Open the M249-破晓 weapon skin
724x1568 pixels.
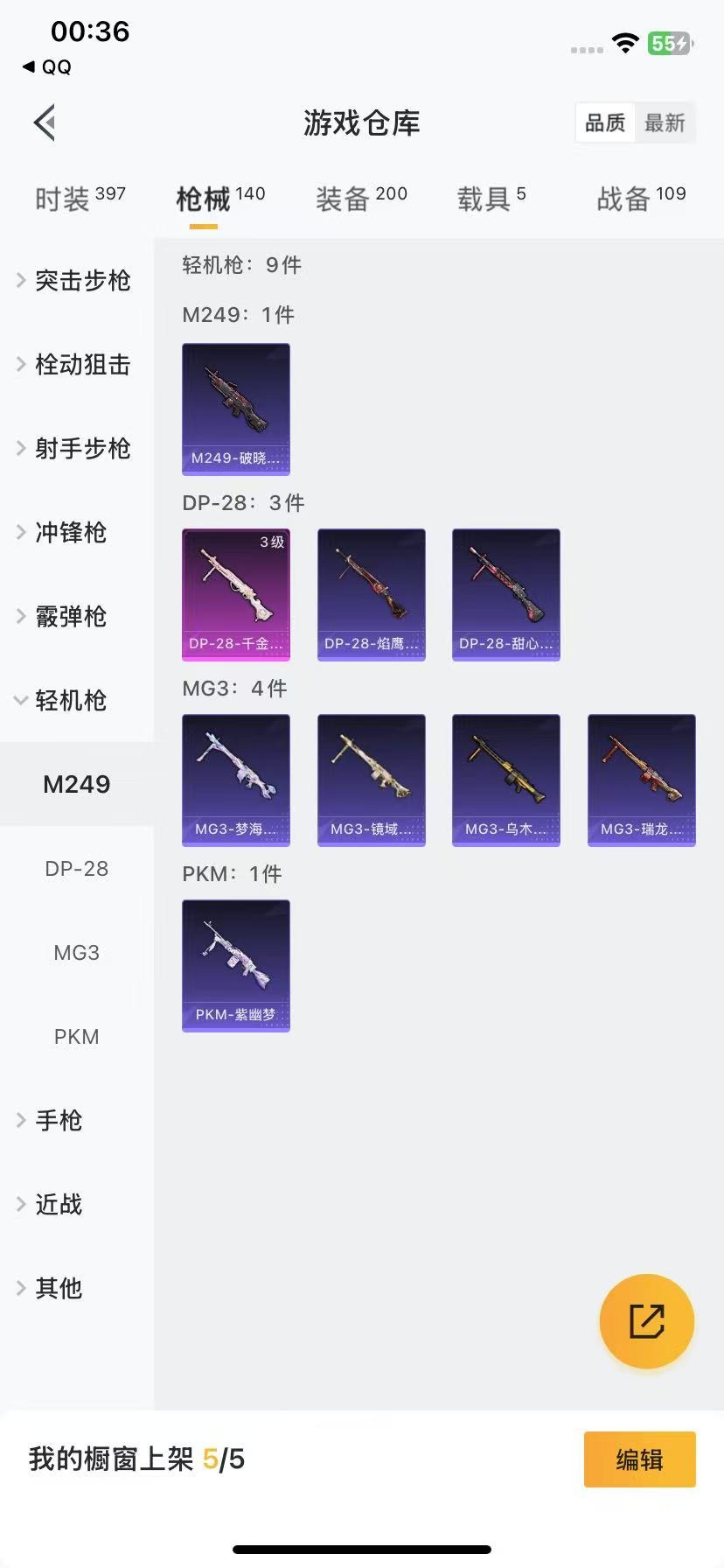pos(236,409)
